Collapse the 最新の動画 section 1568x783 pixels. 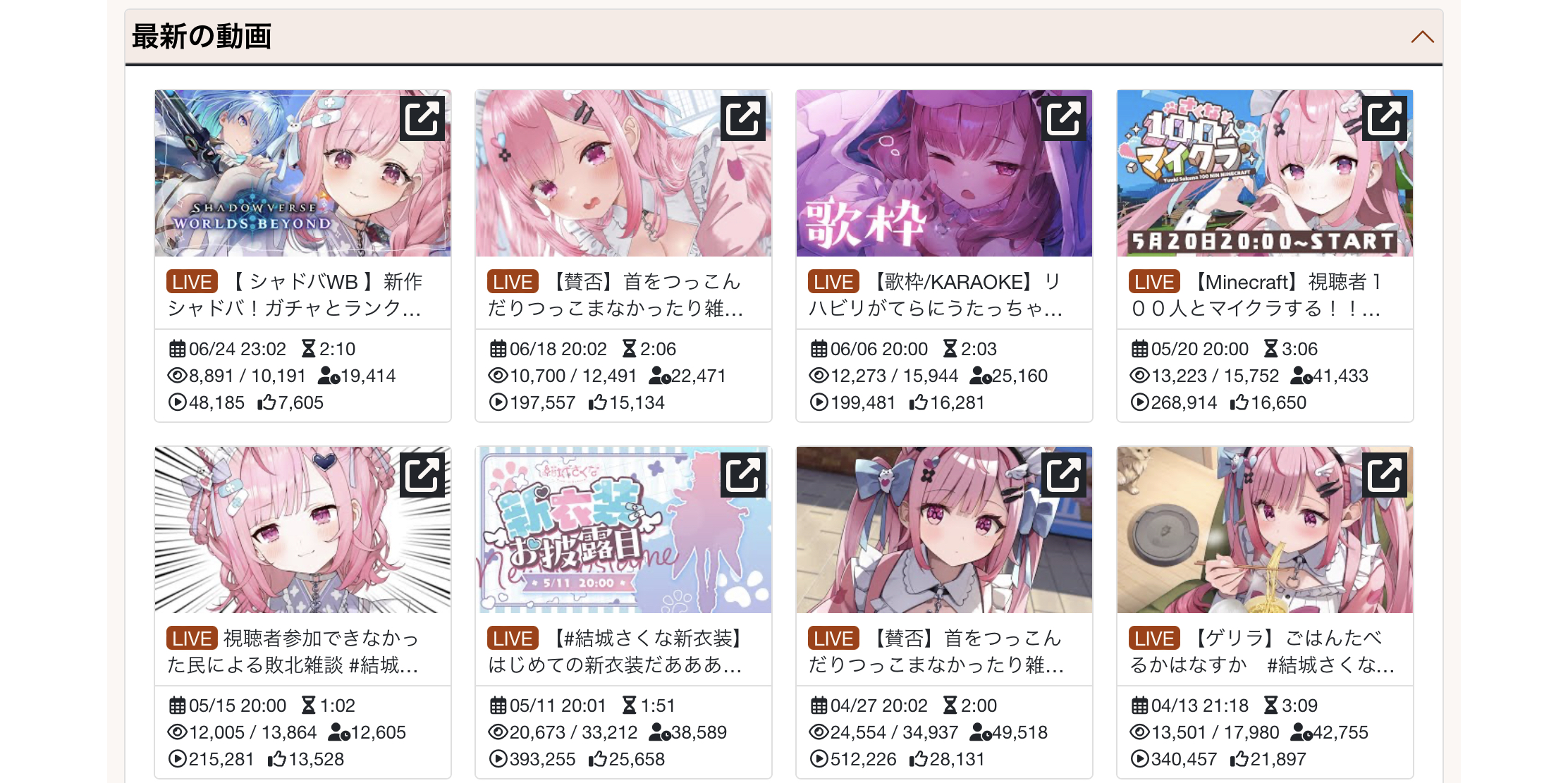1421,37
